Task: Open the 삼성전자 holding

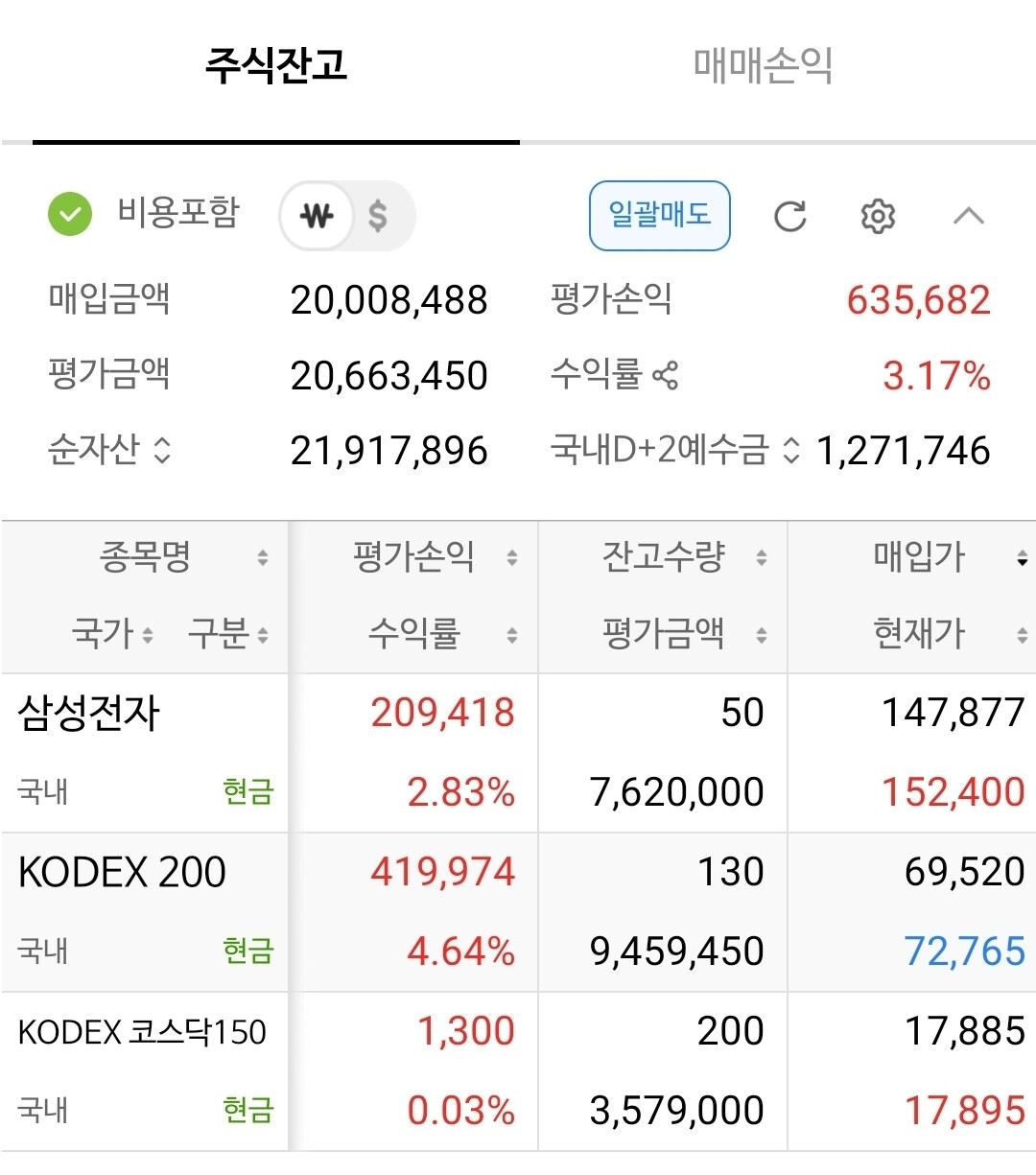Action: click(x=88, y=714)
